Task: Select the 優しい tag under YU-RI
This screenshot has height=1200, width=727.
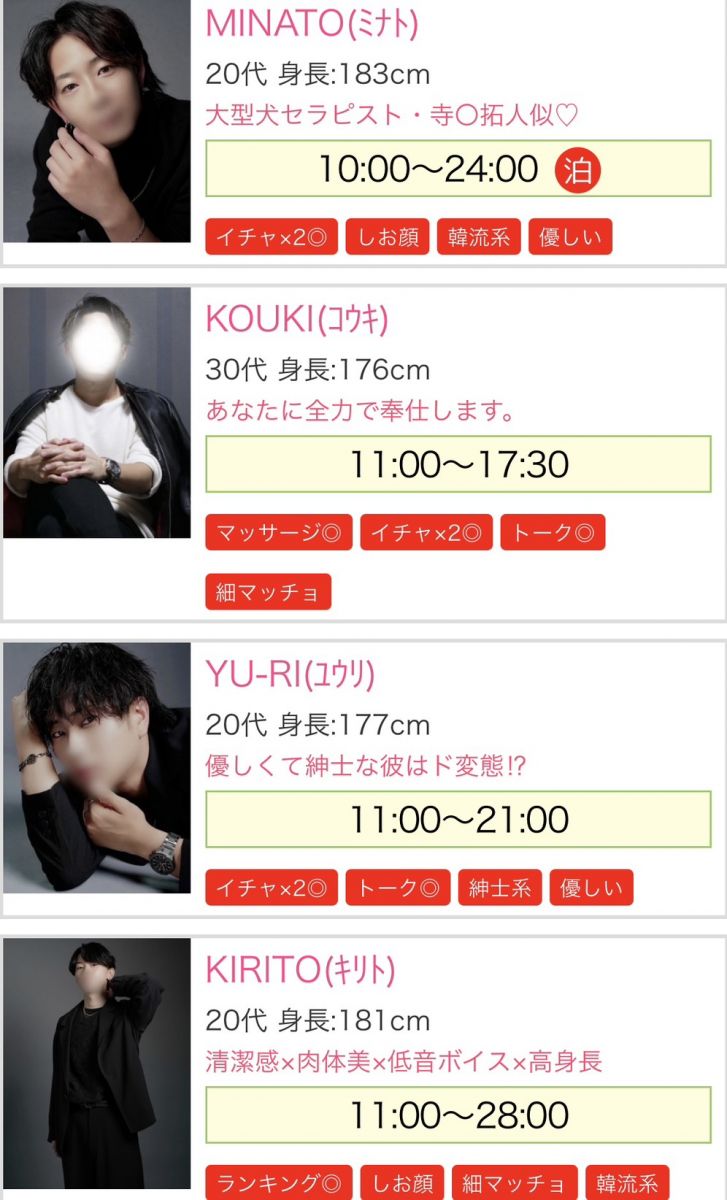Action: tap(591, 887)
